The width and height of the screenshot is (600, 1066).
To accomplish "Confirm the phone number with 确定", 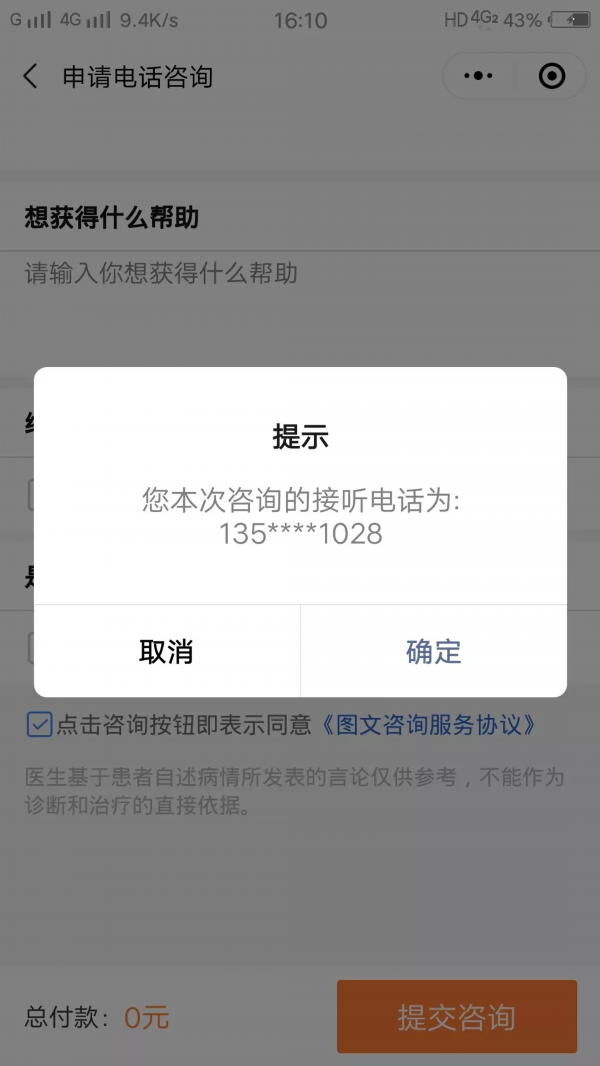I will 433,651.
